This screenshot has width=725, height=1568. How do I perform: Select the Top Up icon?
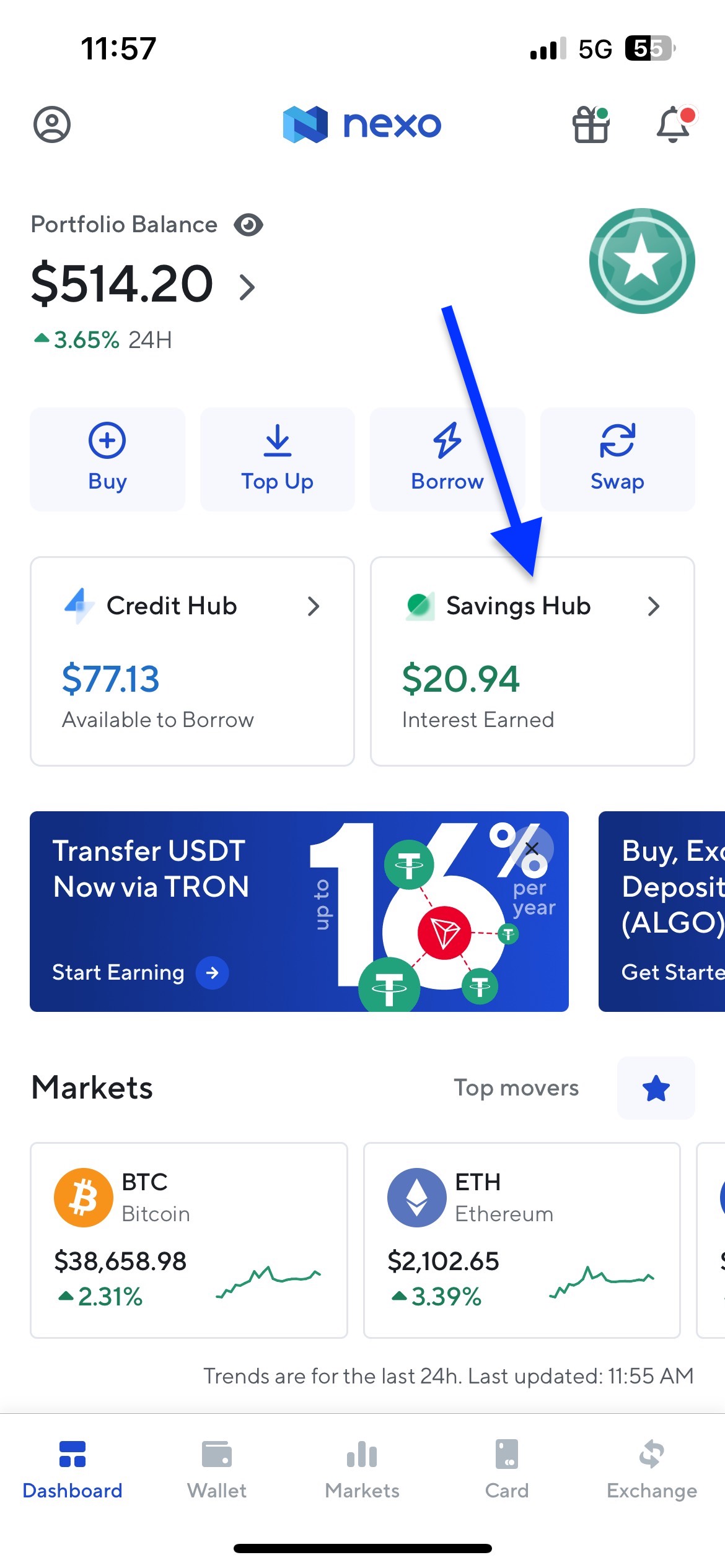click(x=277, y=442)
